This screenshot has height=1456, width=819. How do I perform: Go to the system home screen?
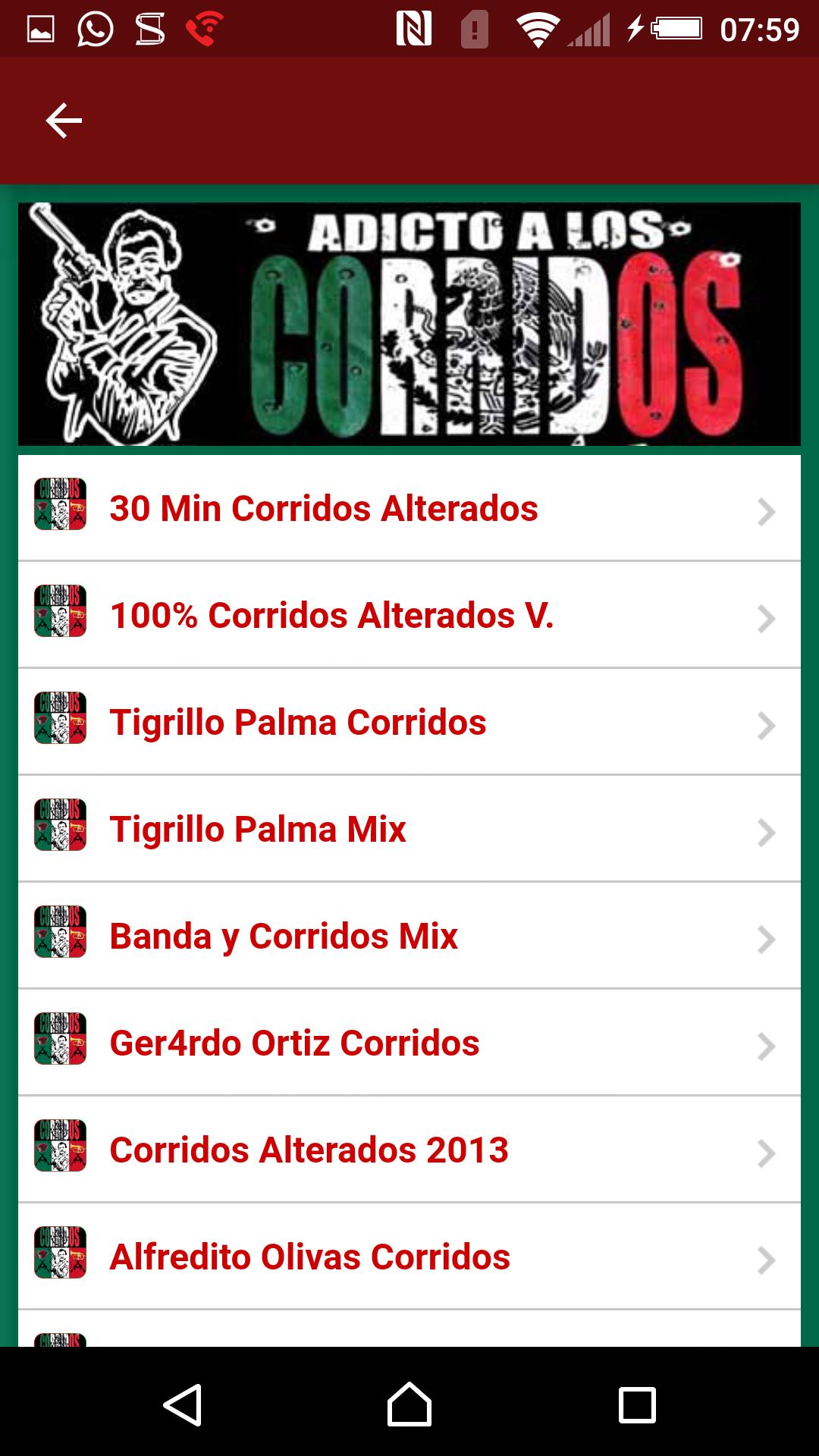click(409, 1404)
